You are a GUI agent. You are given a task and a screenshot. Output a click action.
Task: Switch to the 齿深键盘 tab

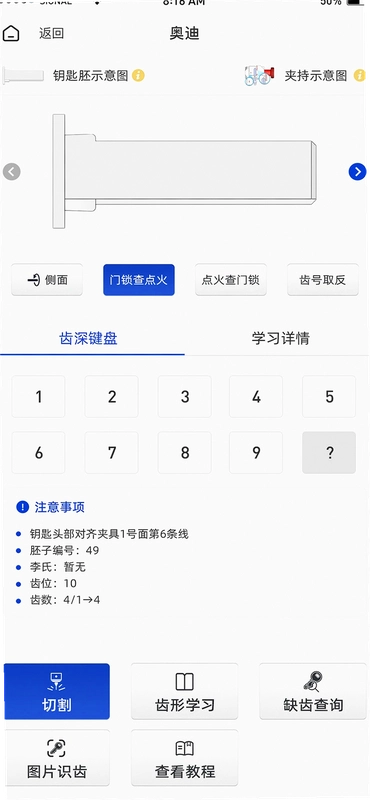89,338
